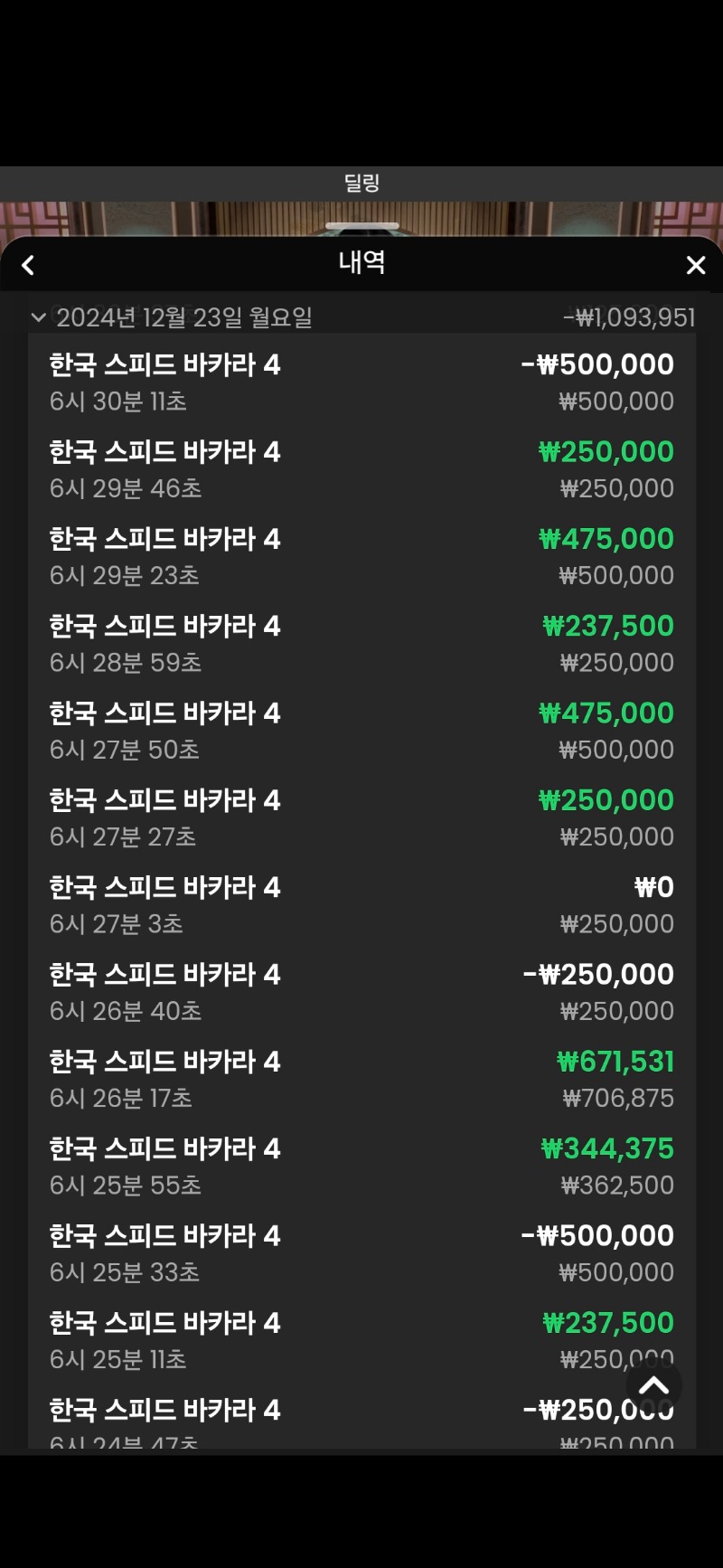
Task: Close the 내역 history panel
Action: tap(695, 265)
